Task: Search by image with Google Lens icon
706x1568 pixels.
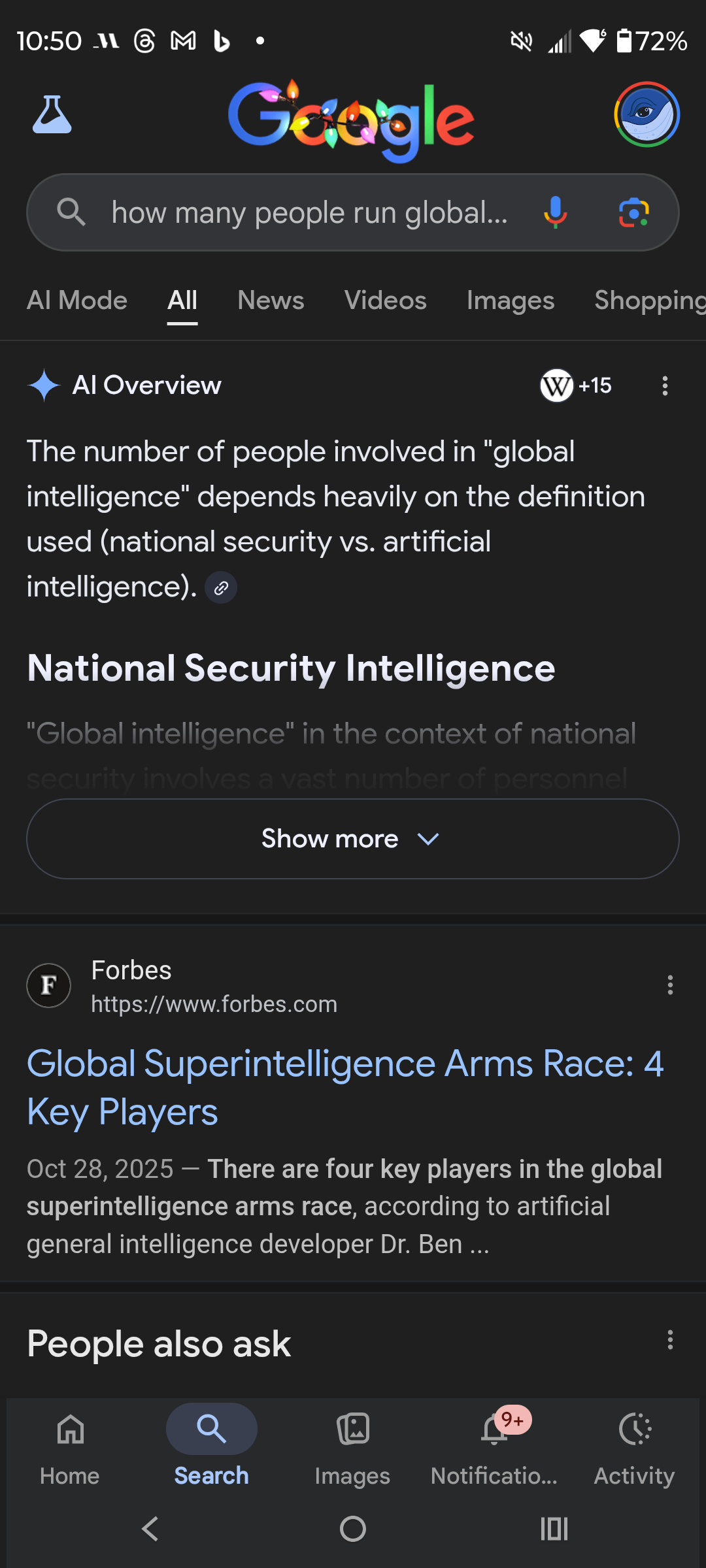Action: tap(635, 212)
